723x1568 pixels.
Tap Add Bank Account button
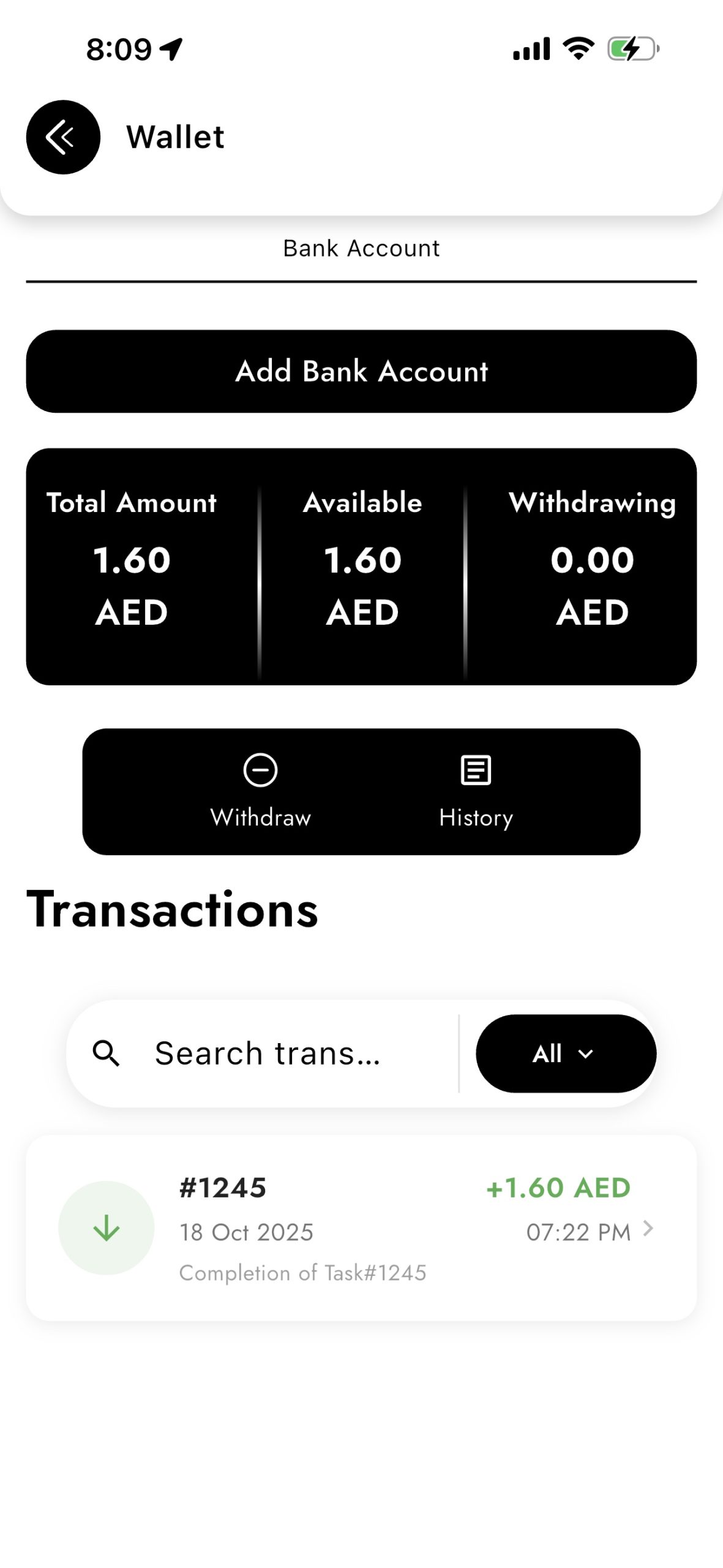pos(361,371)
